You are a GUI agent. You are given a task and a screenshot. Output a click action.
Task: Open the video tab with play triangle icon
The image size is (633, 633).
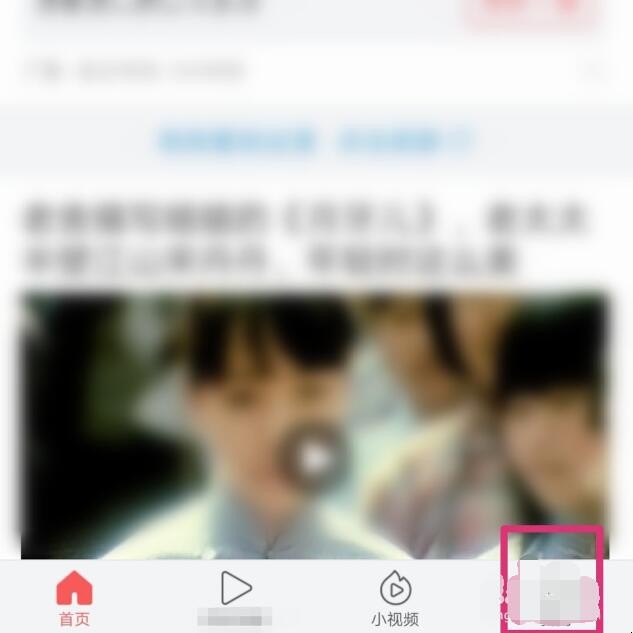(x=235, y=597)
